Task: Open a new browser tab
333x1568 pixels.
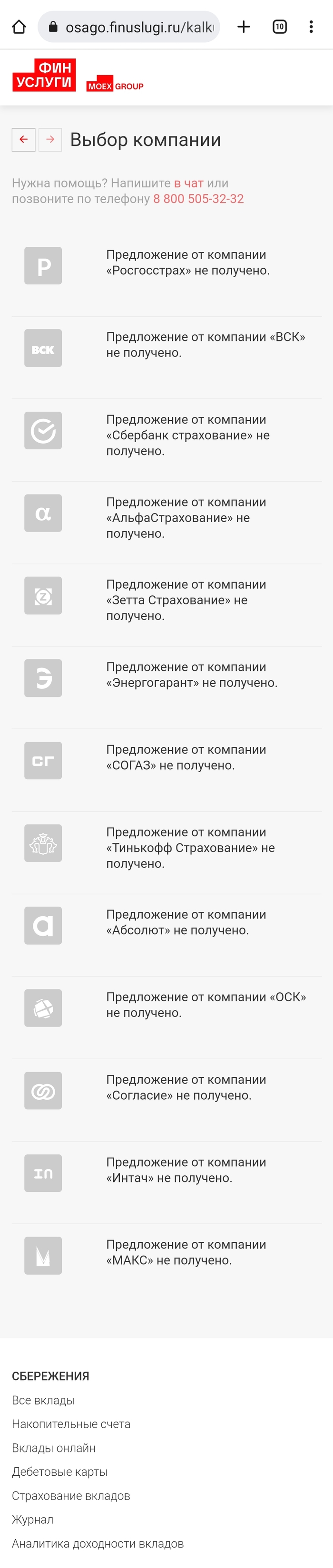Action: (244, 27)
